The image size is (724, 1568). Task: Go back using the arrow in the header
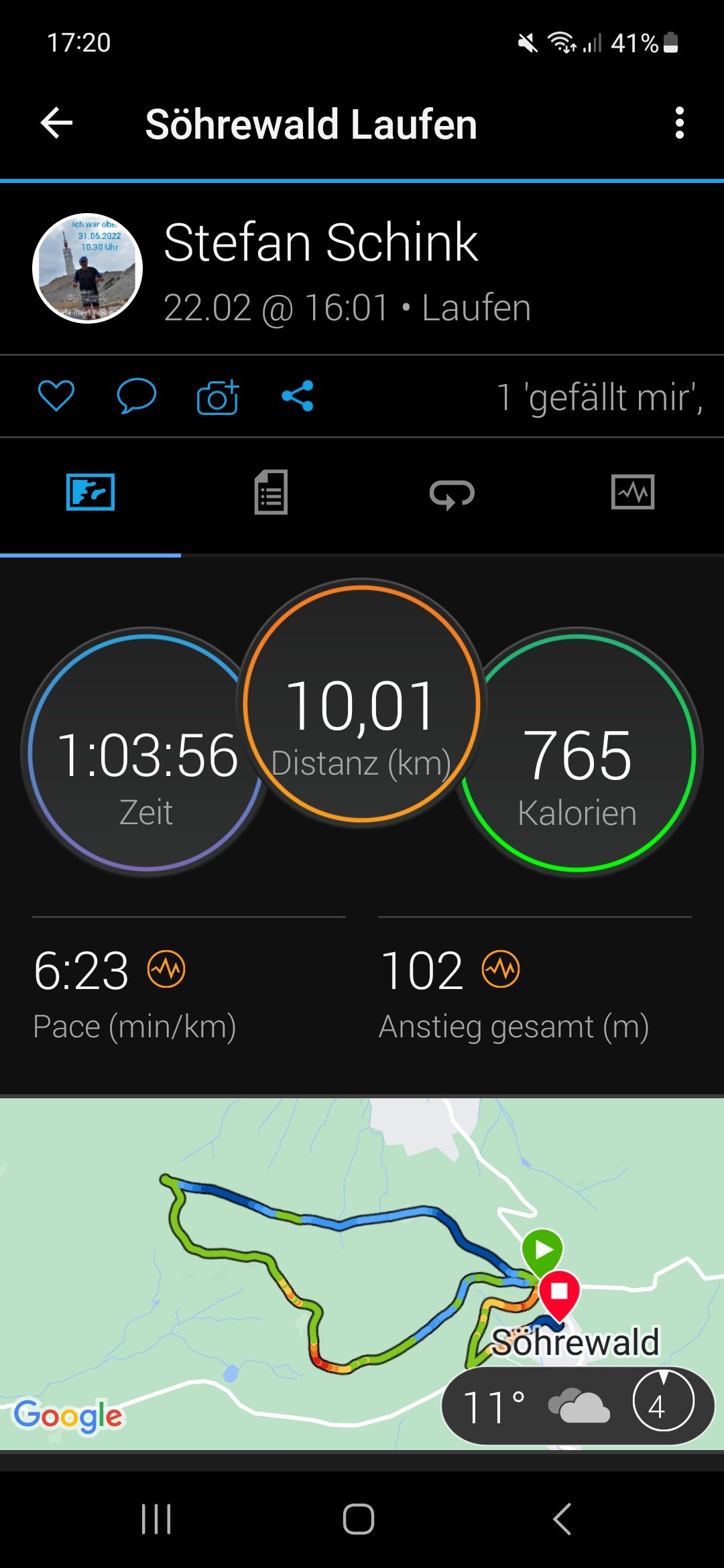tap(56, 123)
